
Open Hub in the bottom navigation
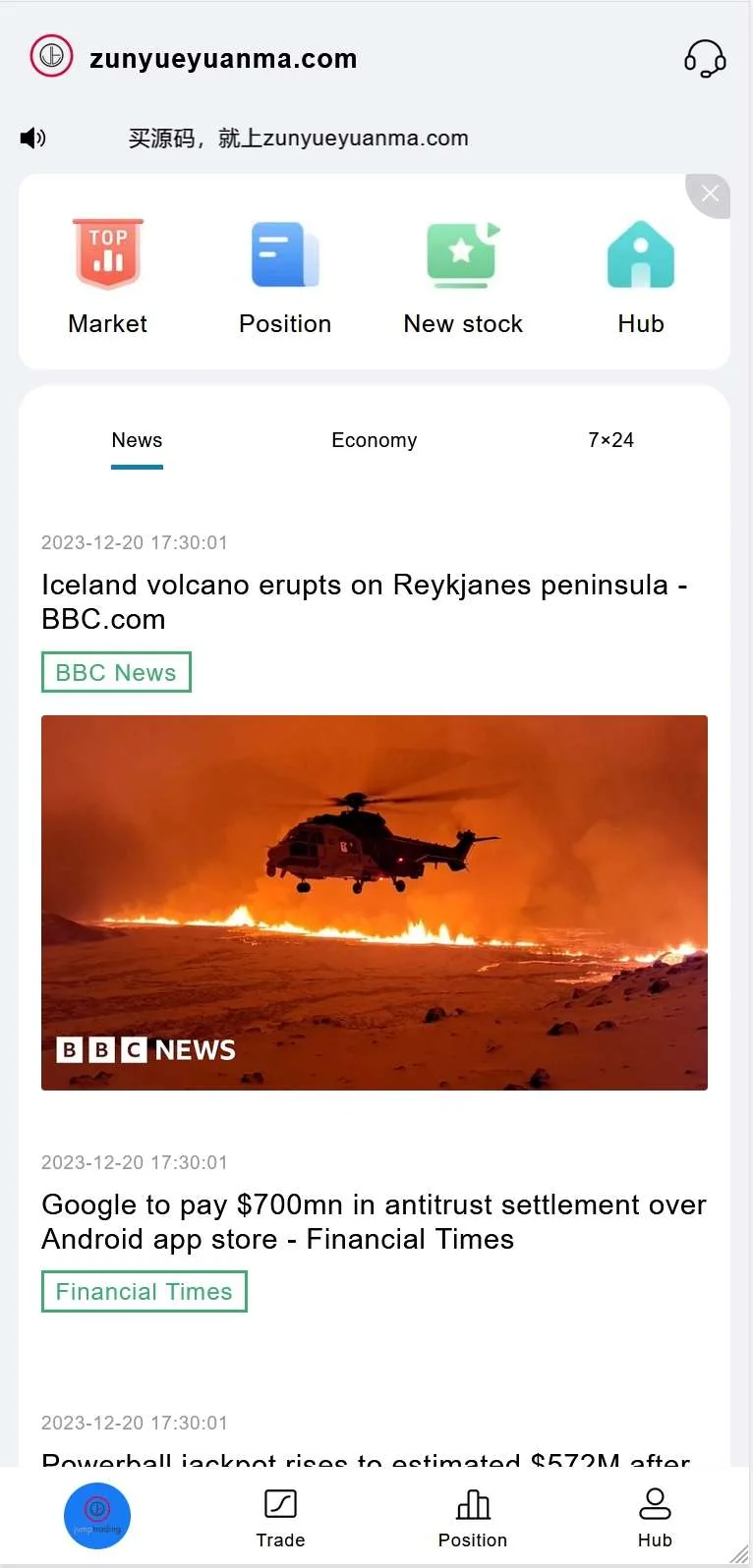(x=655, y=1517)
